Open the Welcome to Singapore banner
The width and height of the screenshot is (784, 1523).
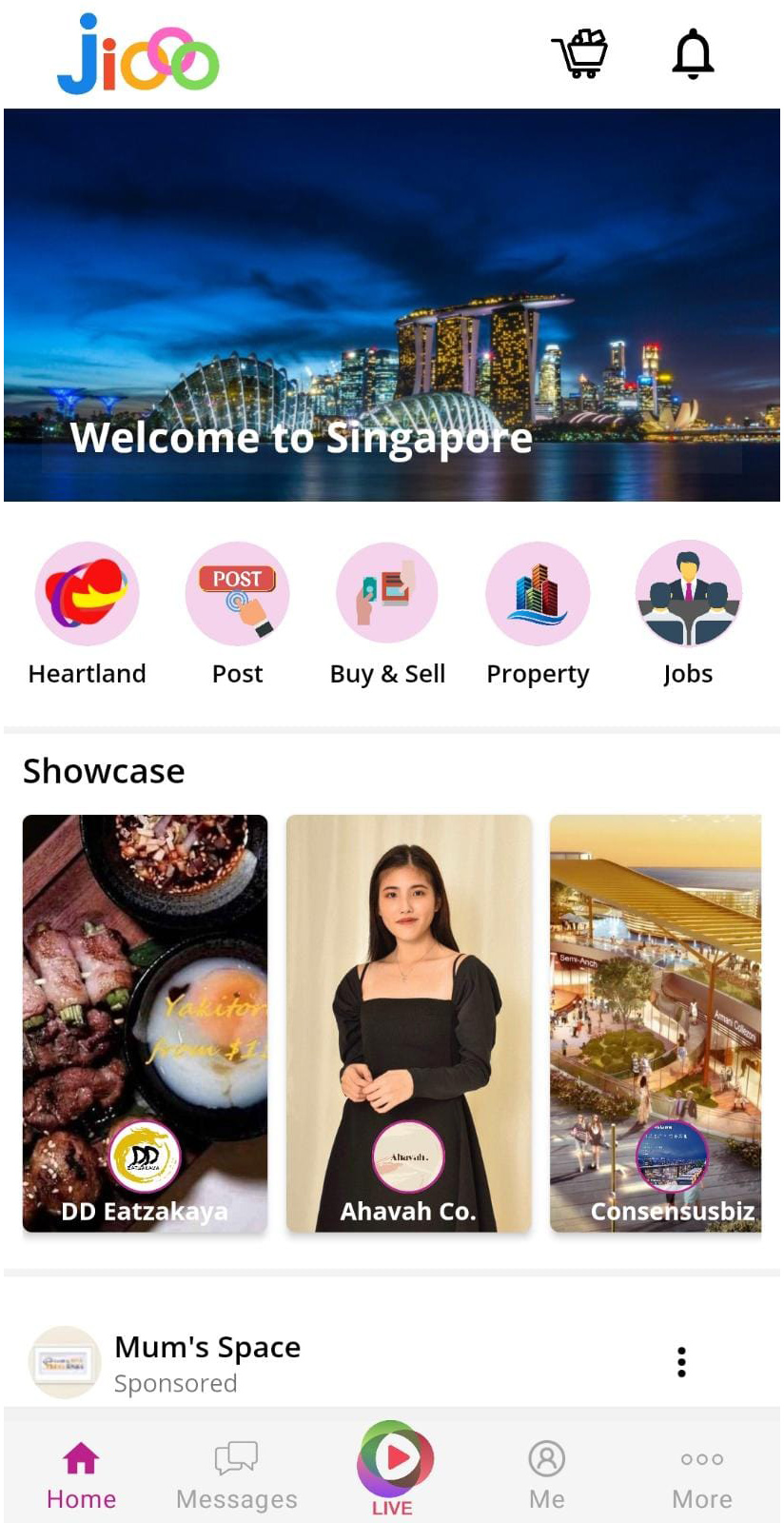(392, 305)
